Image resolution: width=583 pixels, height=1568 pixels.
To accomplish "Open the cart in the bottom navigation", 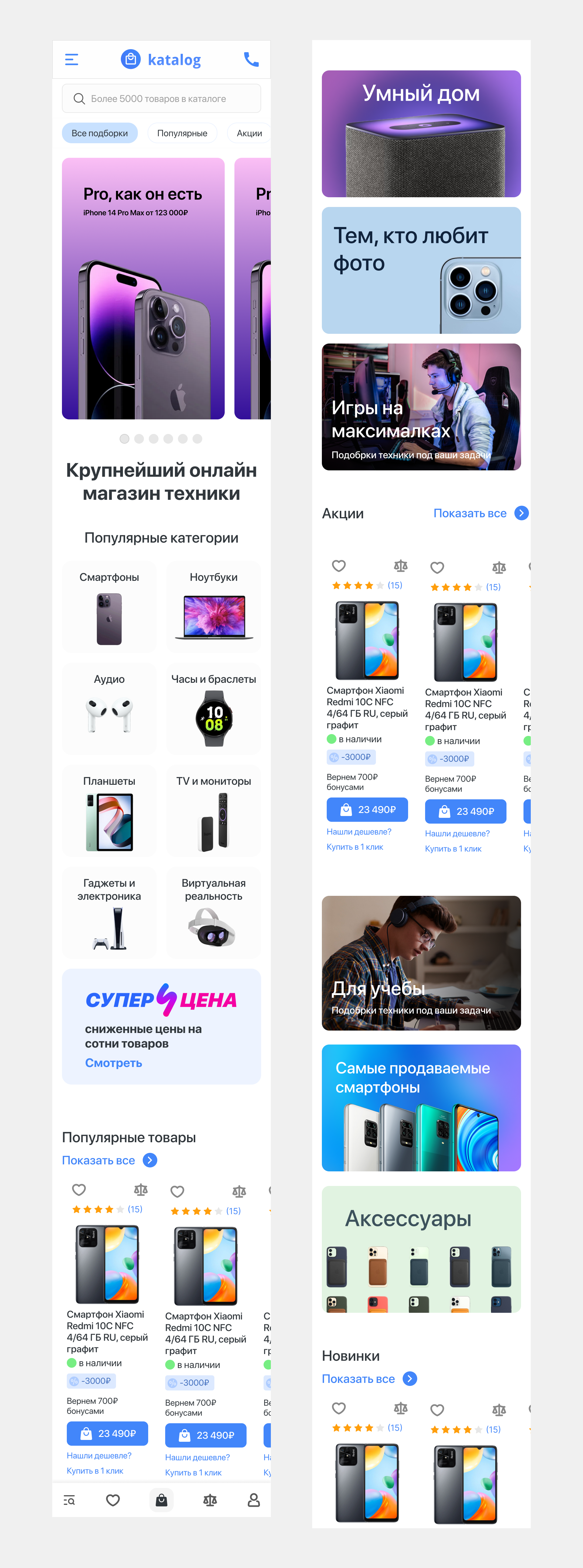I will 162,1500.
